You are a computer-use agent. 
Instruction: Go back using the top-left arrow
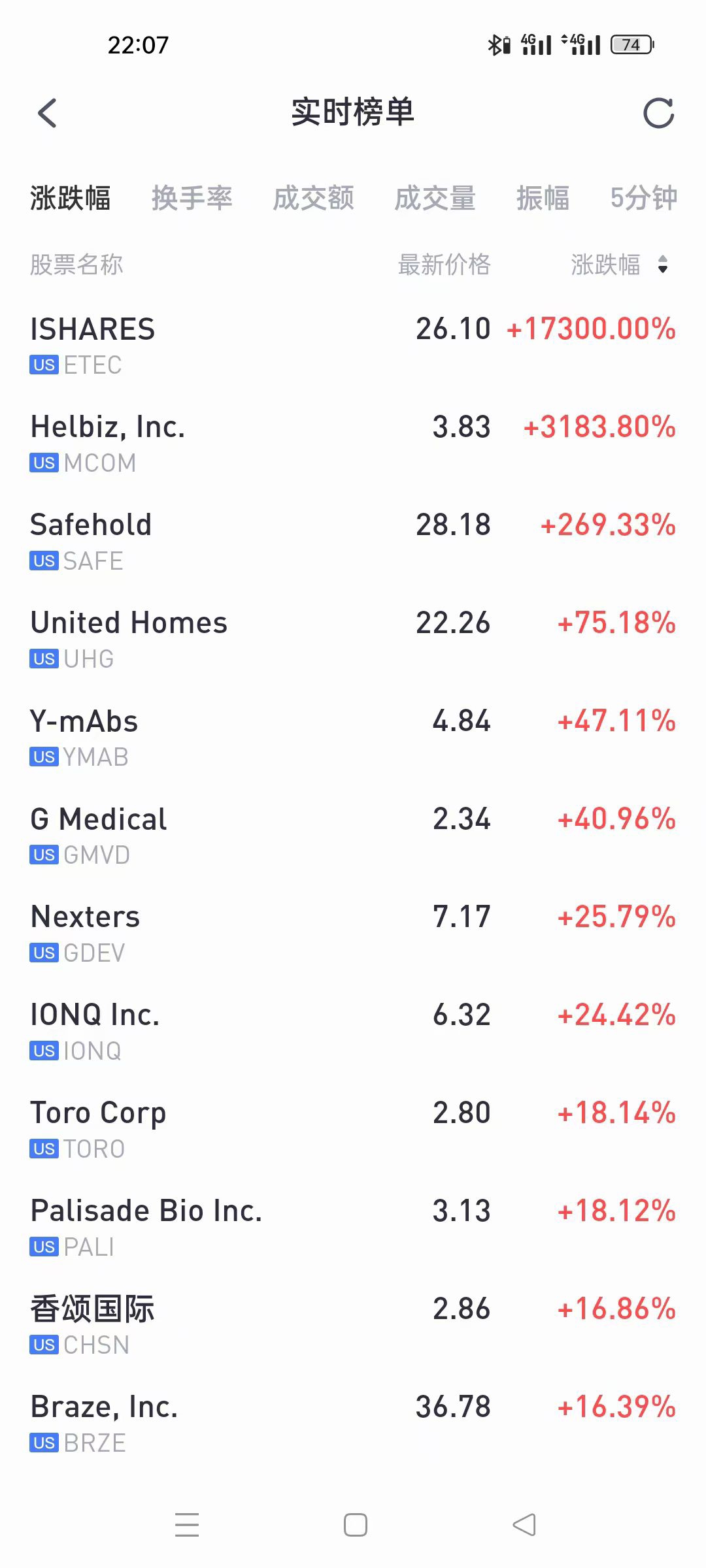(47, 113)
